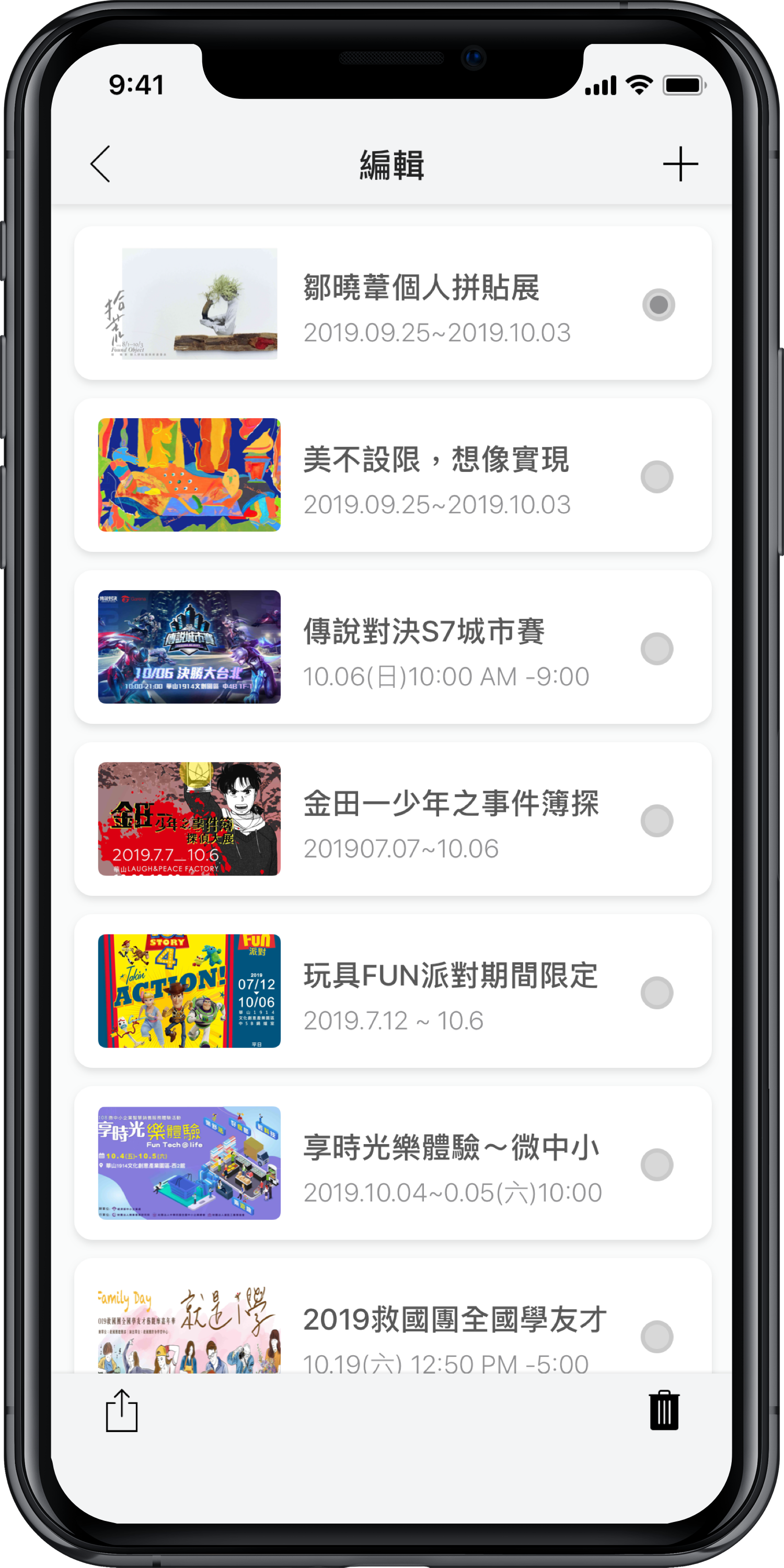
Task: Add a new item with the plus icon
Action: [680, 164]
